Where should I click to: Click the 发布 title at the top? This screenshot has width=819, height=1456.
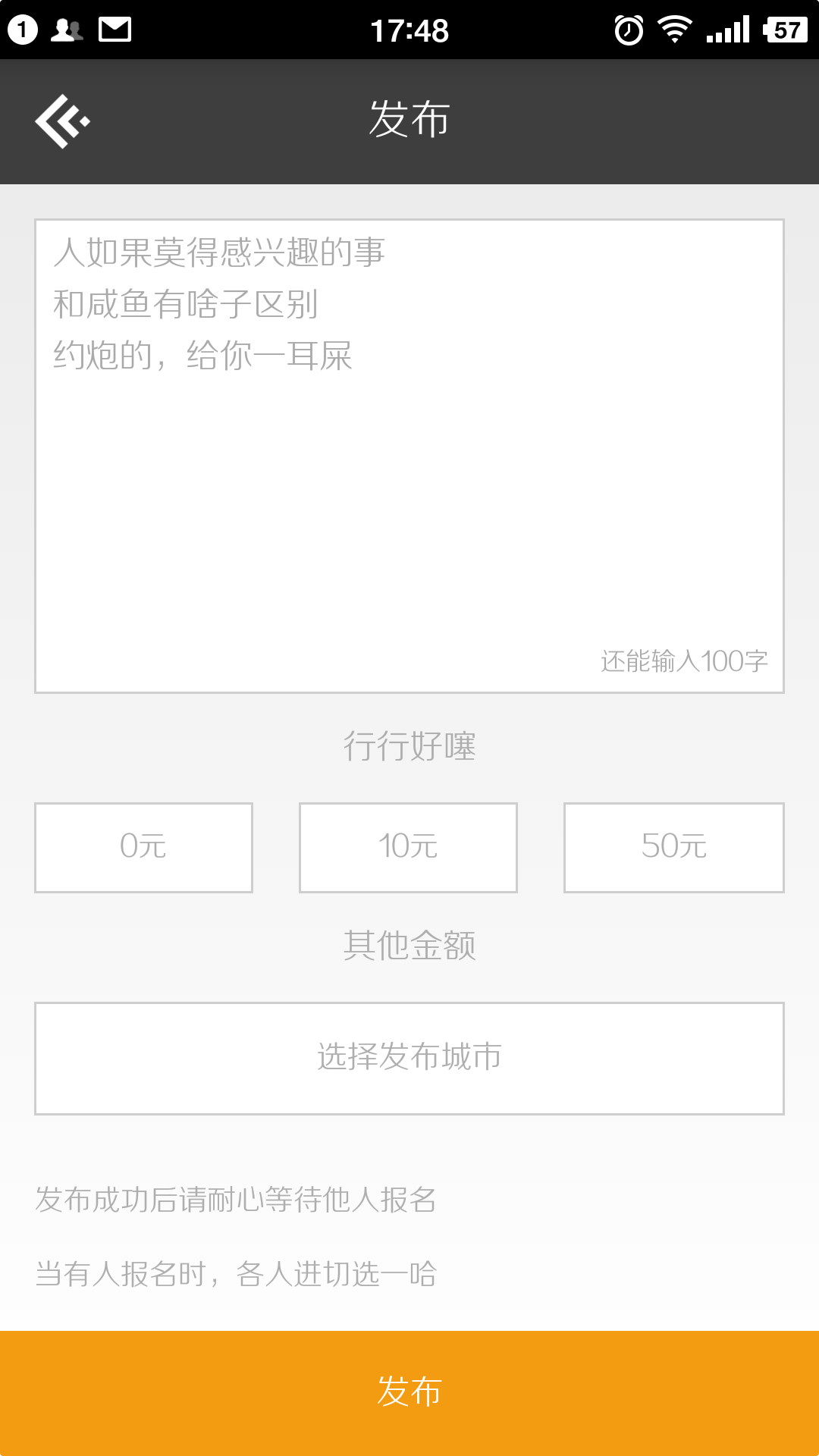[x=409, y=120]
